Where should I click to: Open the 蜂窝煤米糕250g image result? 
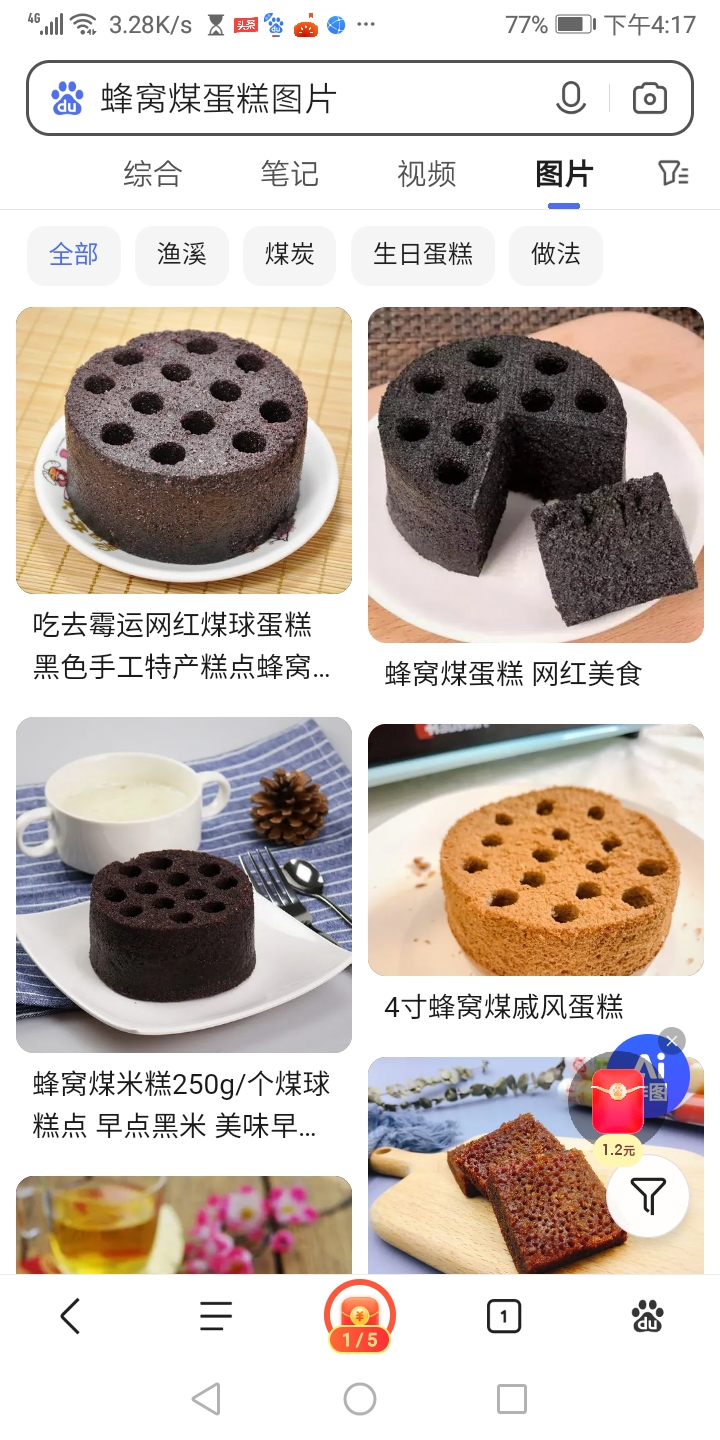pyautogui.click(x=184, y=884)
